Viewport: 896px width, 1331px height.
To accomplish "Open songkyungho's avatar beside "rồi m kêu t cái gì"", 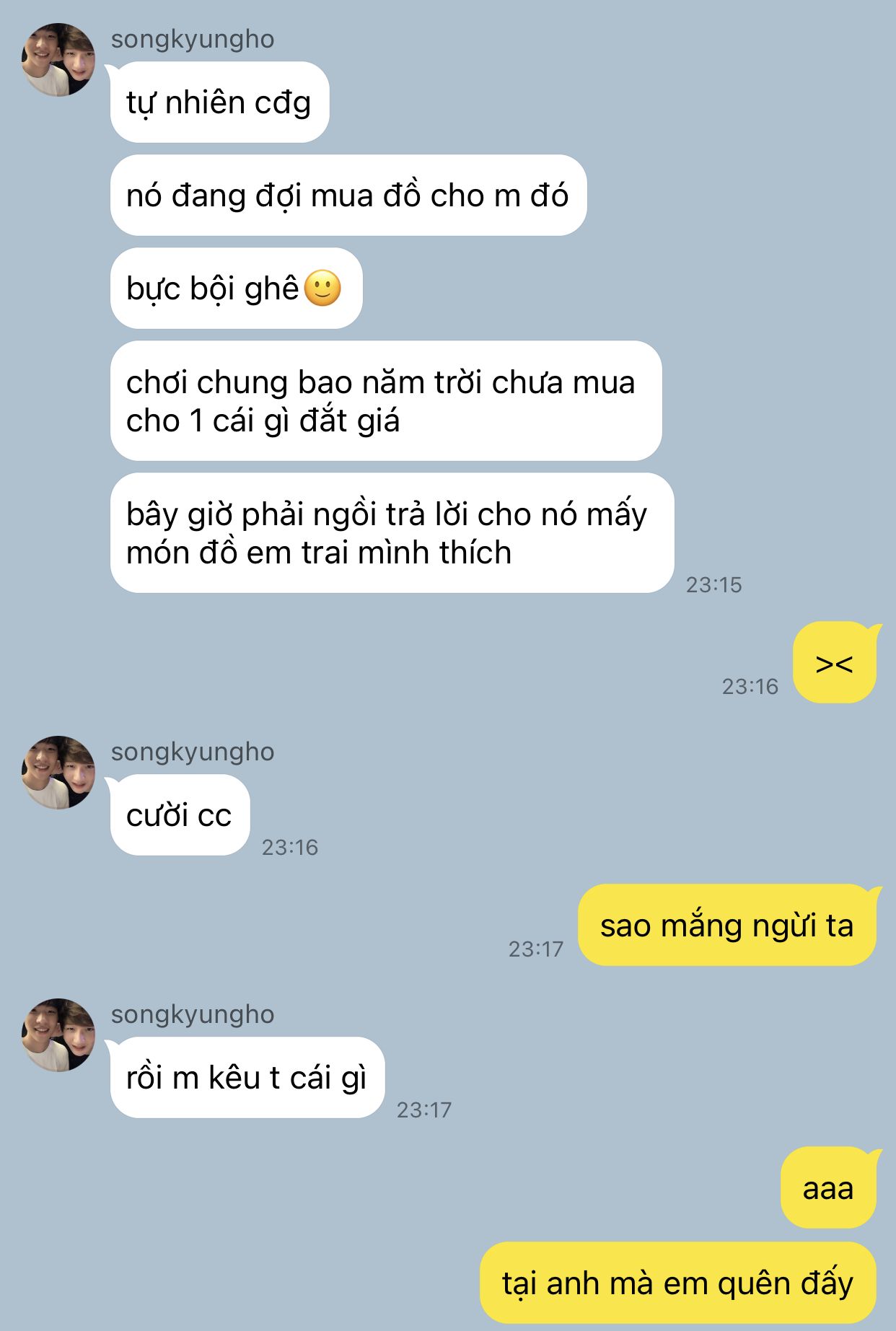I will pos(58,1035).
